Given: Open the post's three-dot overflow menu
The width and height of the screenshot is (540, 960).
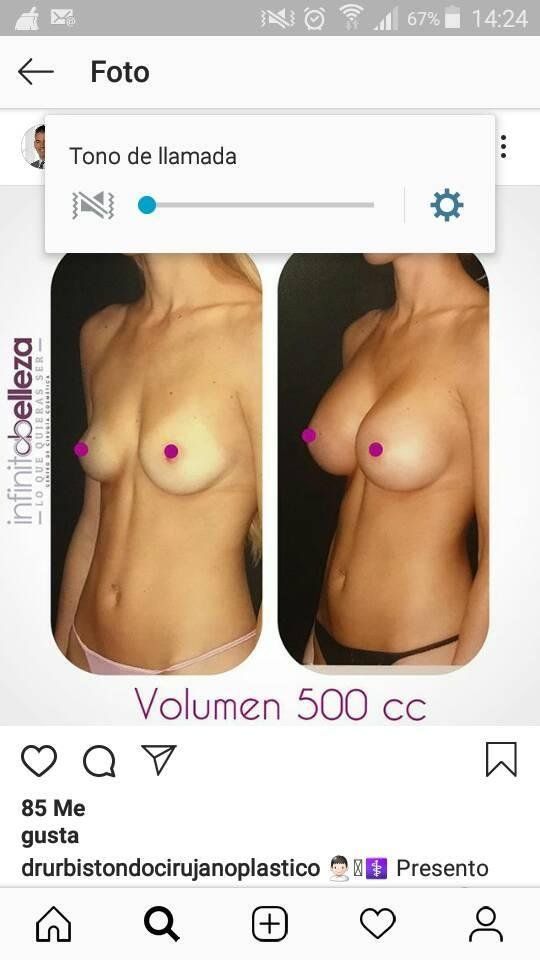Looking at the screenshot, I should point(503,147).
